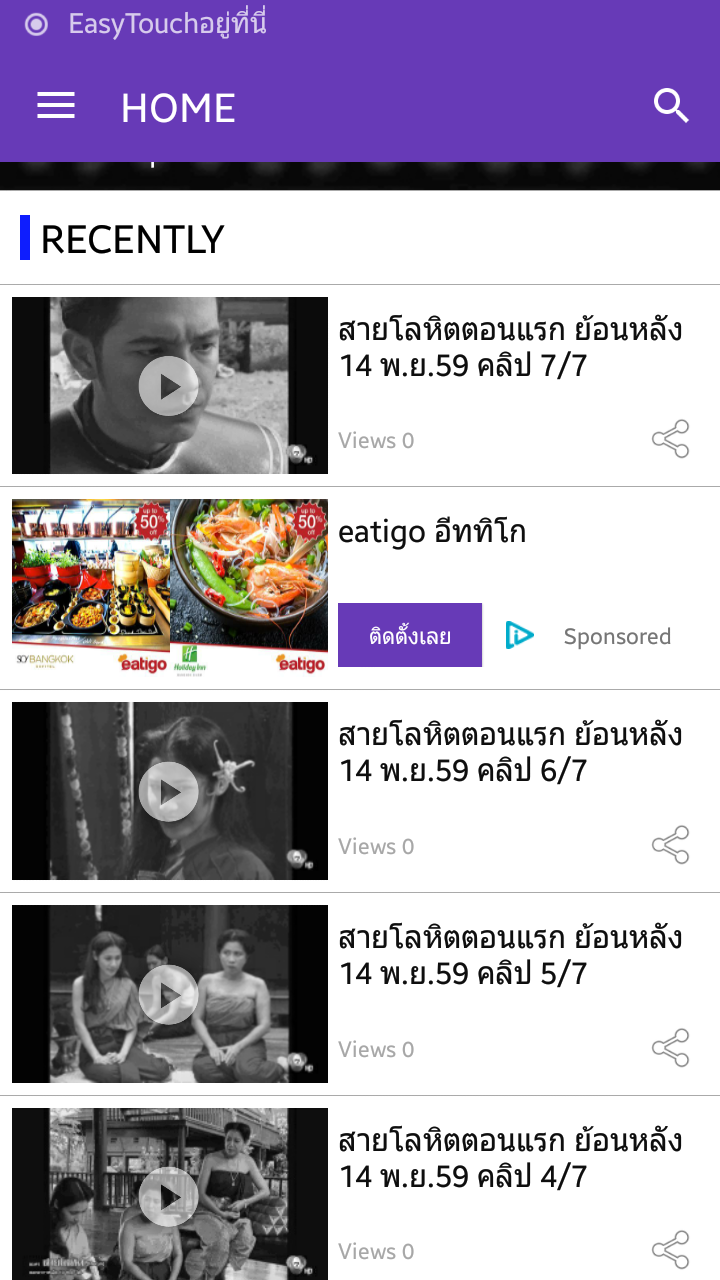Image resolution: width=720 pixels, height=1280 pixels.
Task: Play the คลิป 5/7 video thumbnail
Action: click(x=169, y=994)
